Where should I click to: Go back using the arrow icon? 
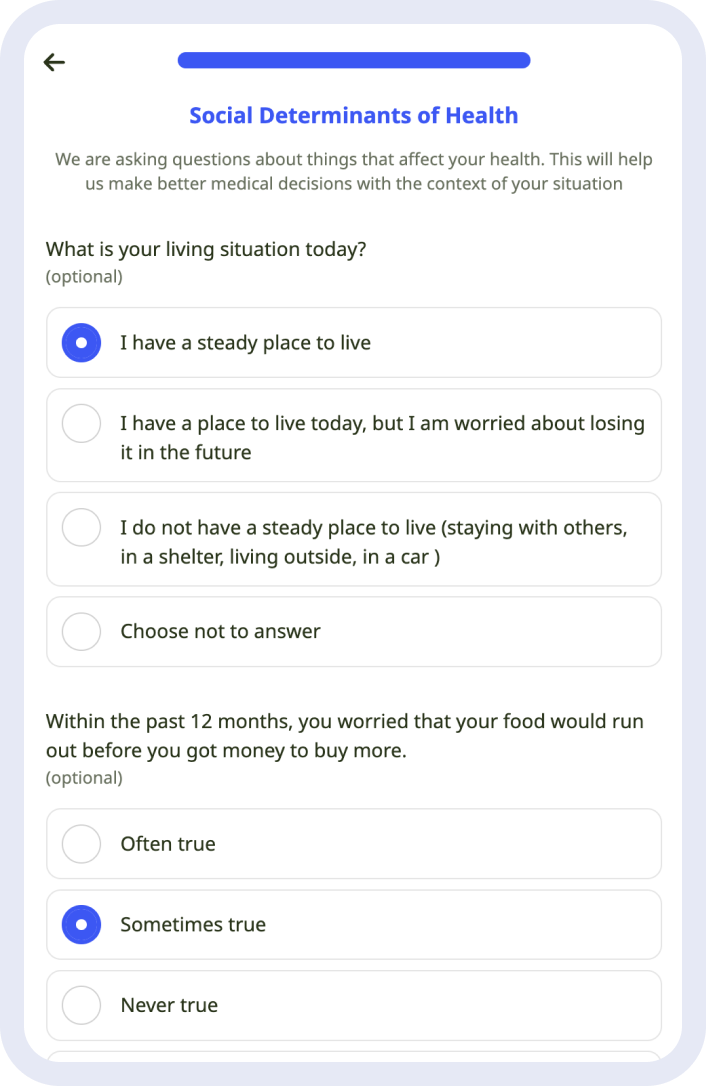[x=54, y=62]
